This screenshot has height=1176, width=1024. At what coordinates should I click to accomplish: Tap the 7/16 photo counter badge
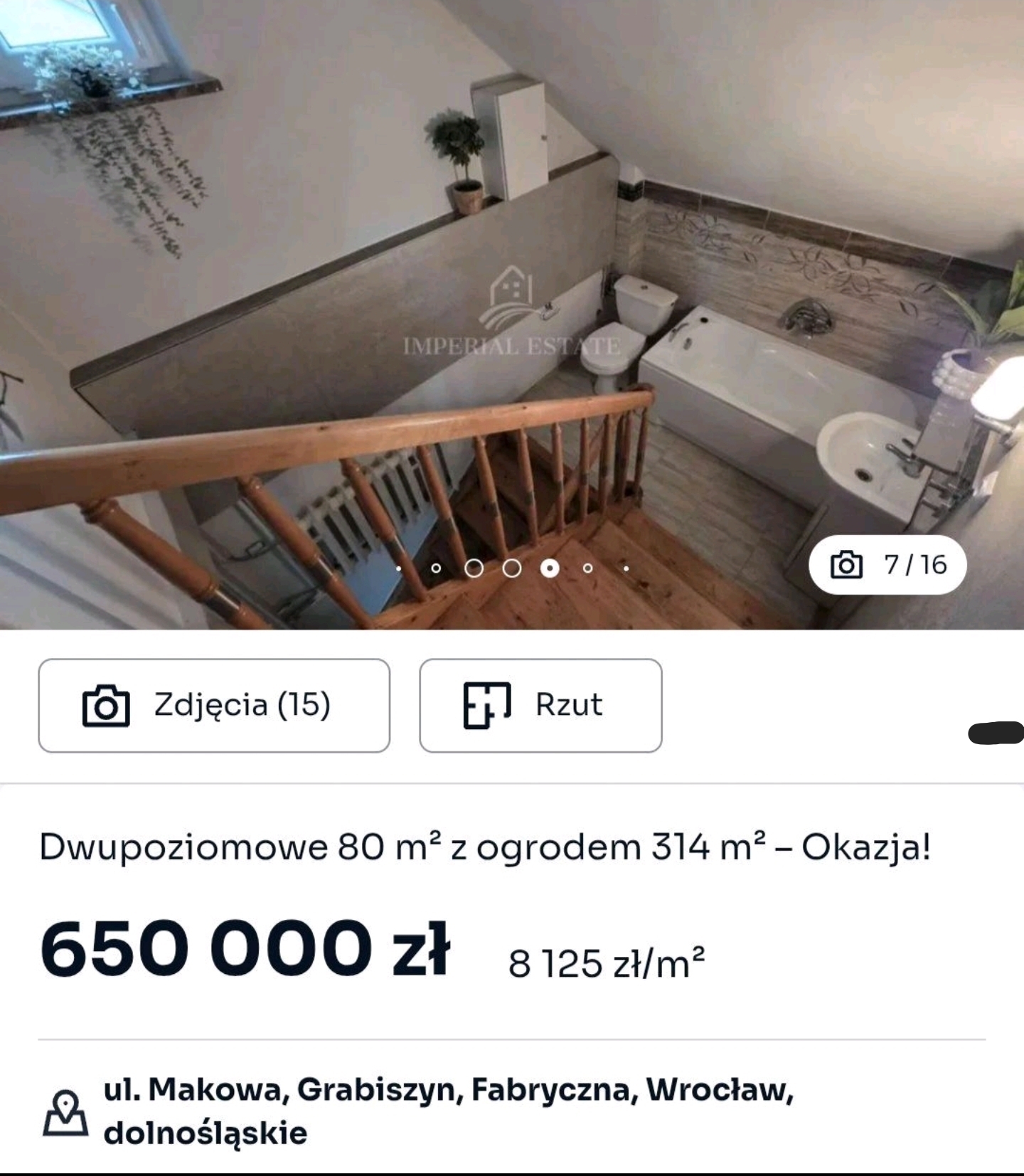point(887,565)
